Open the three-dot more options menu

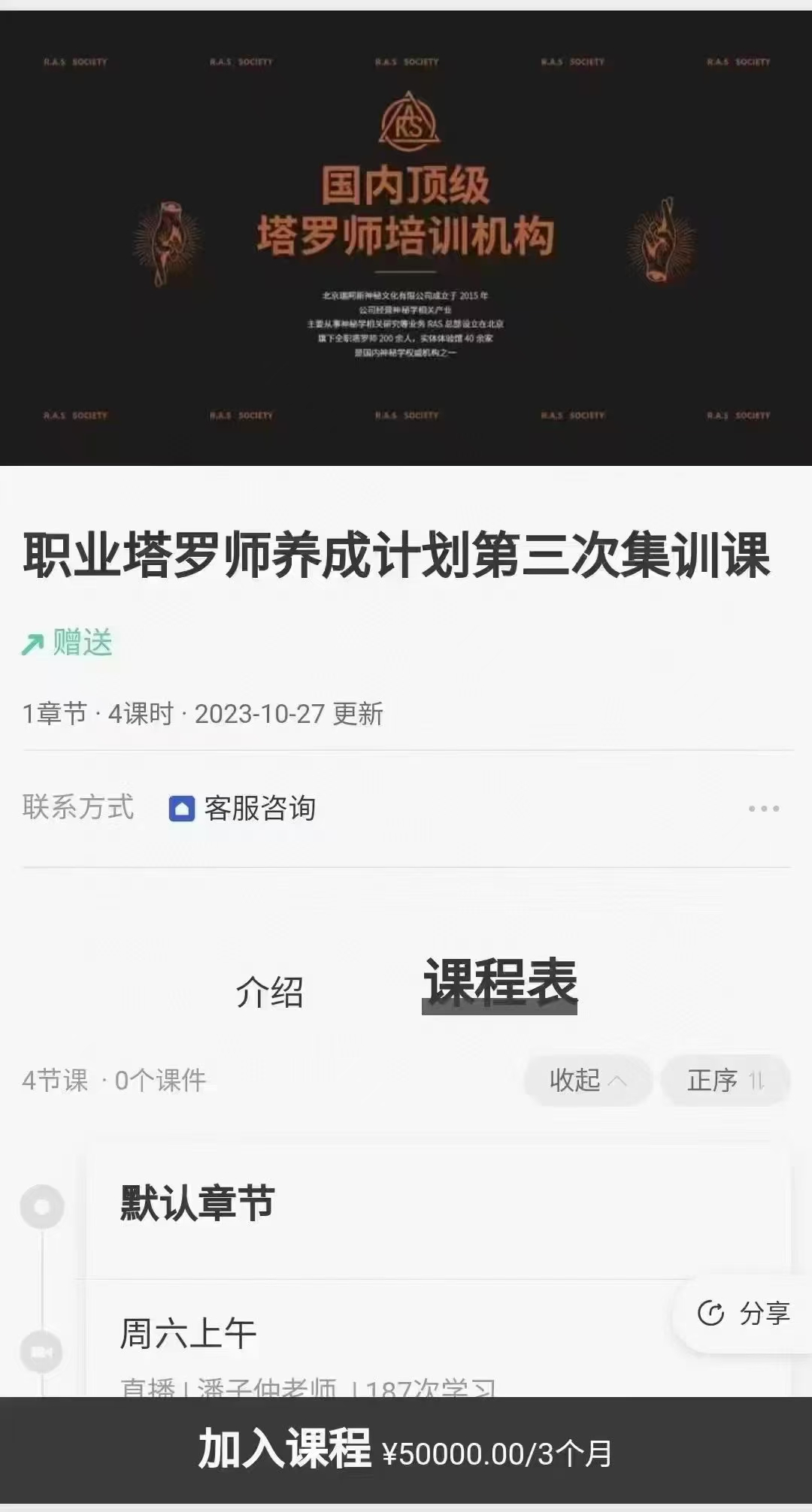coord(763,809)
